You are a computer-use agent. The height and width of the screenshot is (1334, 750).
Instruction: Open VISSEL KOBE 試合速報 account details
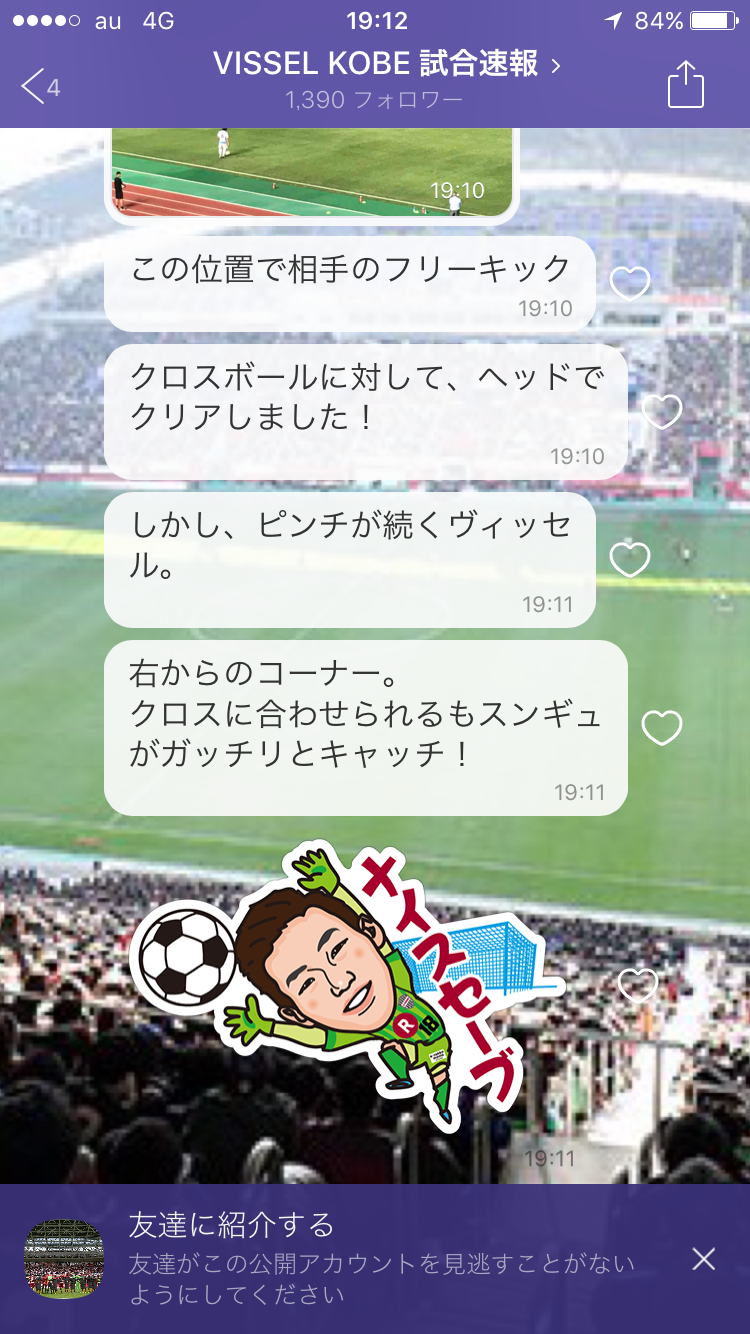click(x=385, y=66)
